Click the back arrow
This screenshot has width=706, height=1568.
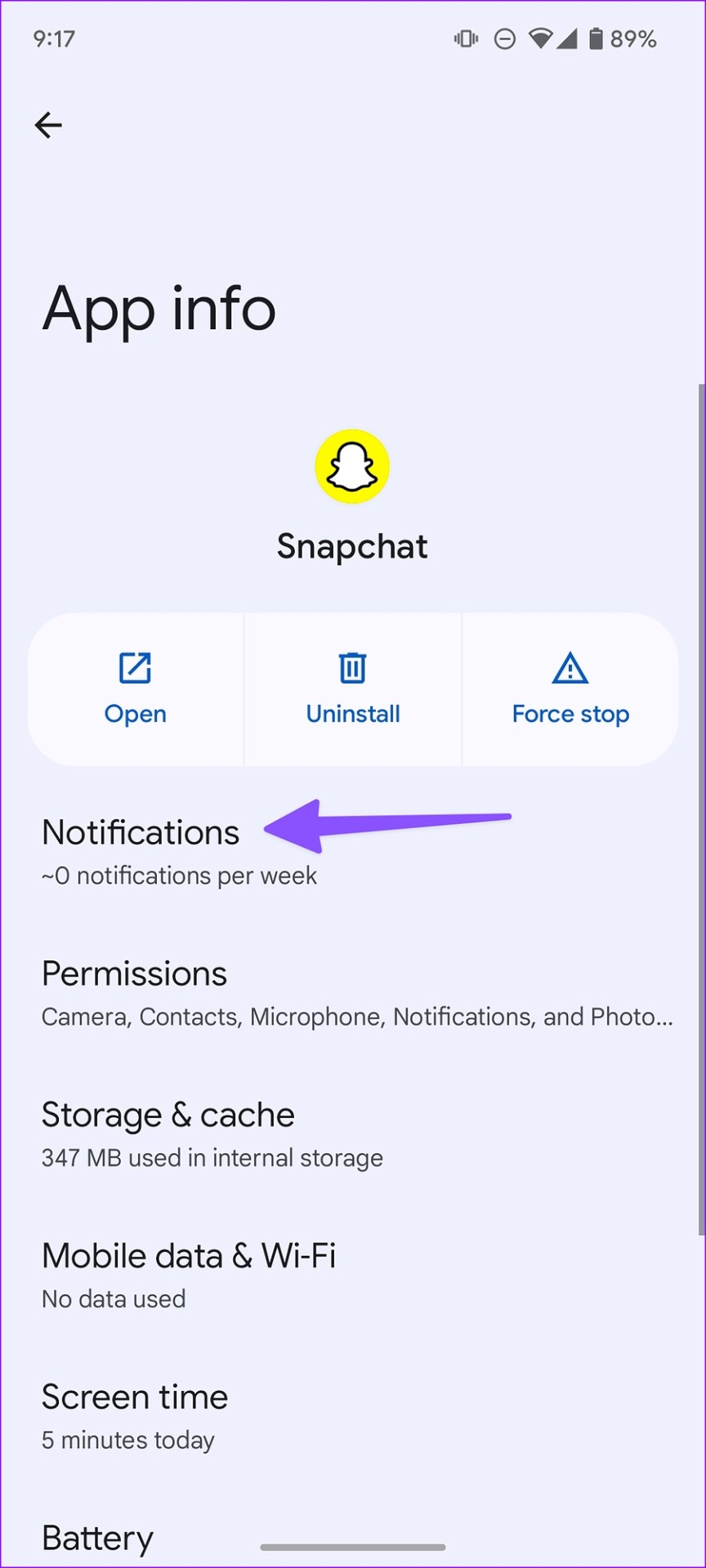[x=47, y=125]
